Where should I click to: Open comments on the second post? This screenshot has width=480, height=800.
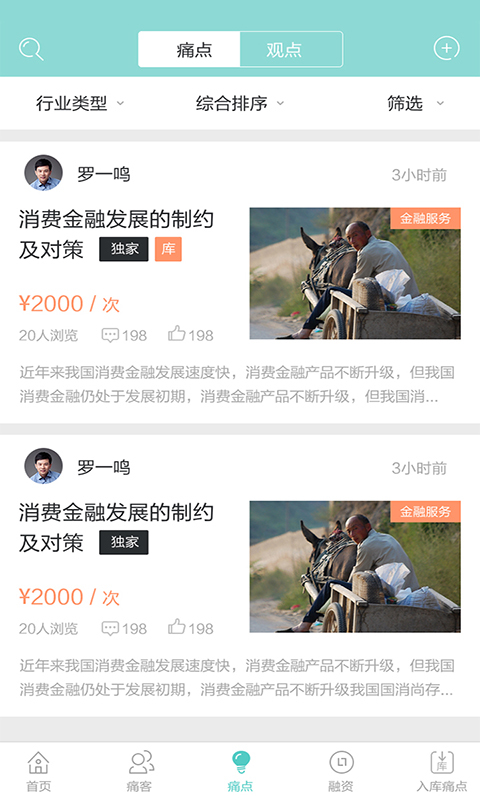[124, 629]
